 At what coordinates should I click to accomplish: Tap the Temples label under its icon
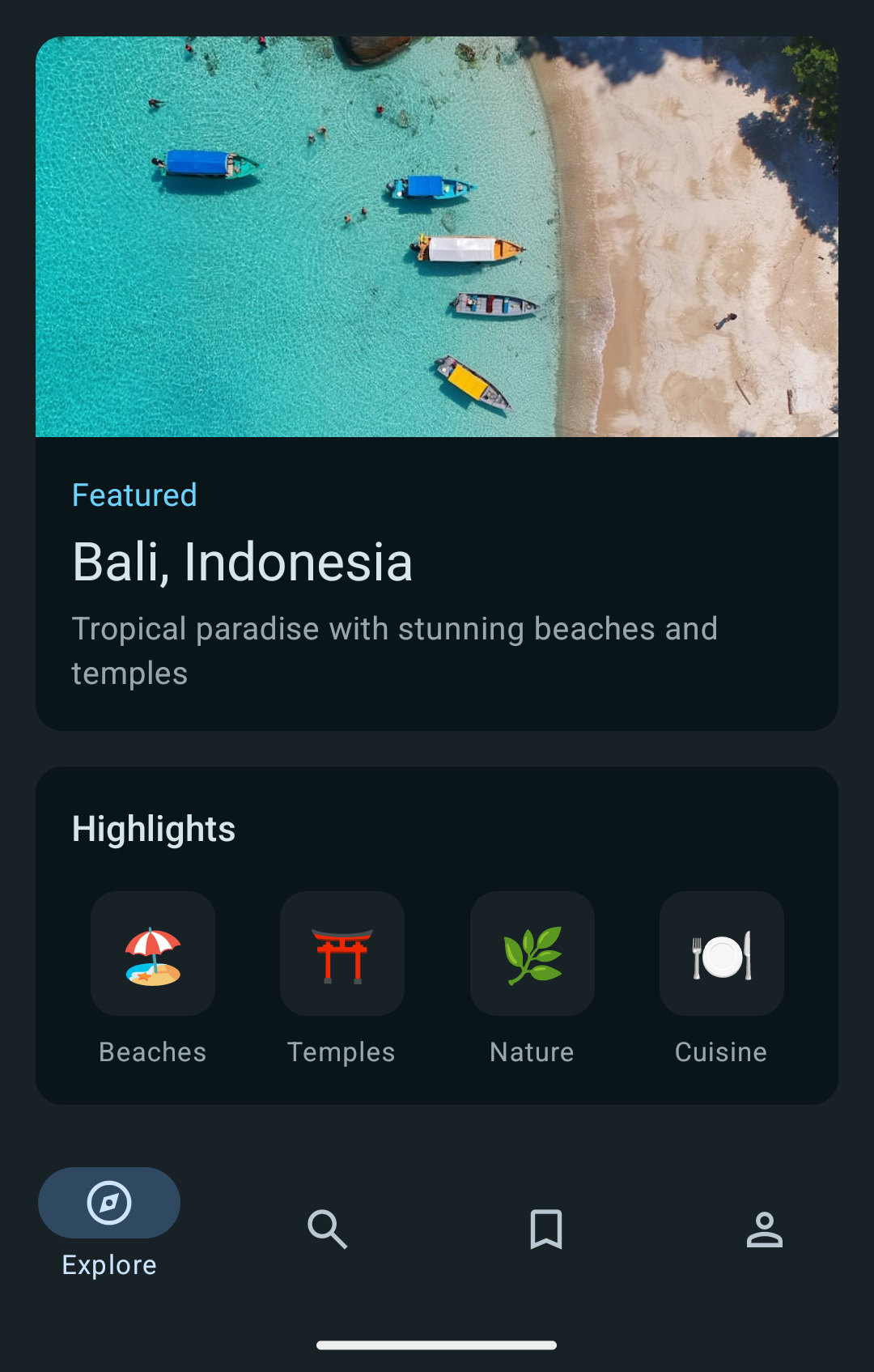[x=342, y=1051]
